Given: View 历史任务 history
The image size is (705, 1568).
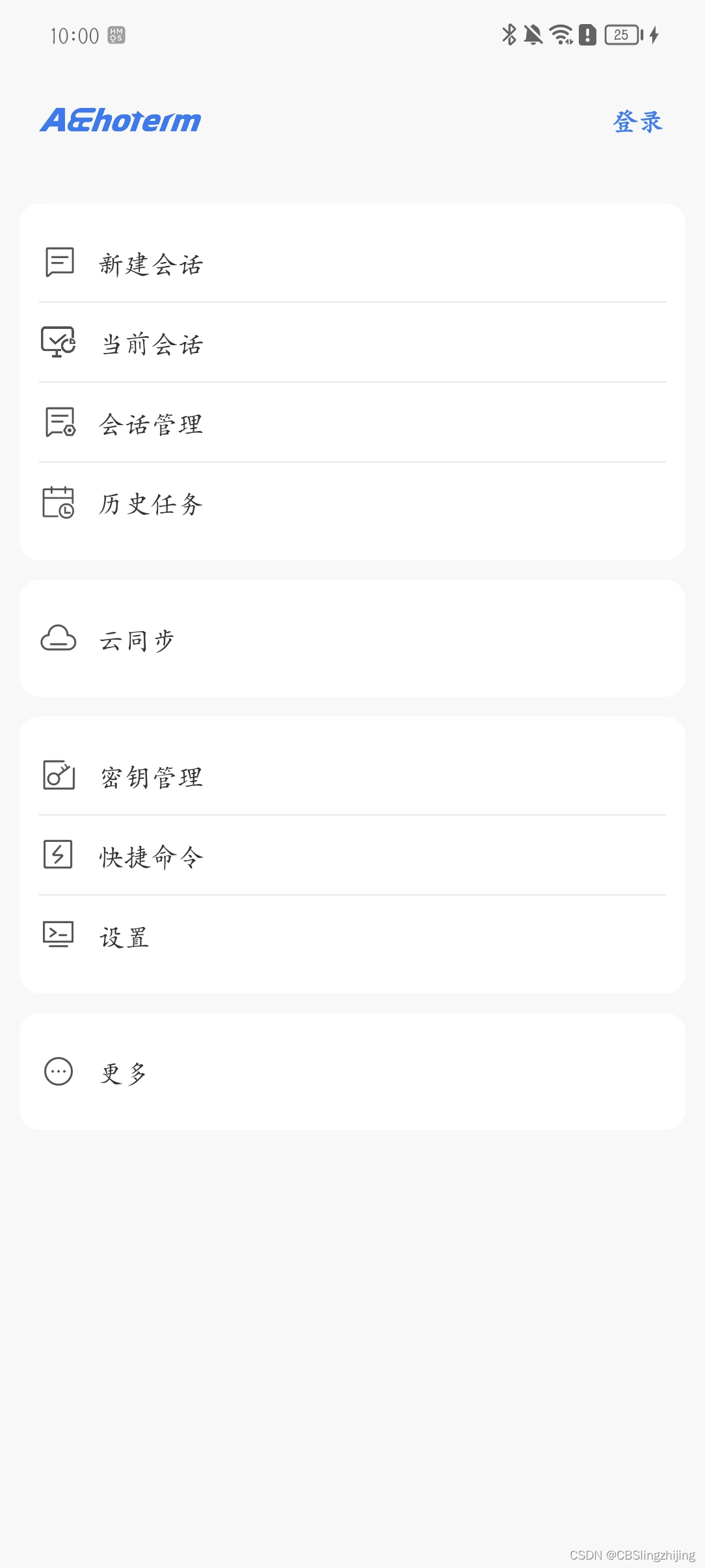Looking at the screenshot, I should (x=151, y=504).
